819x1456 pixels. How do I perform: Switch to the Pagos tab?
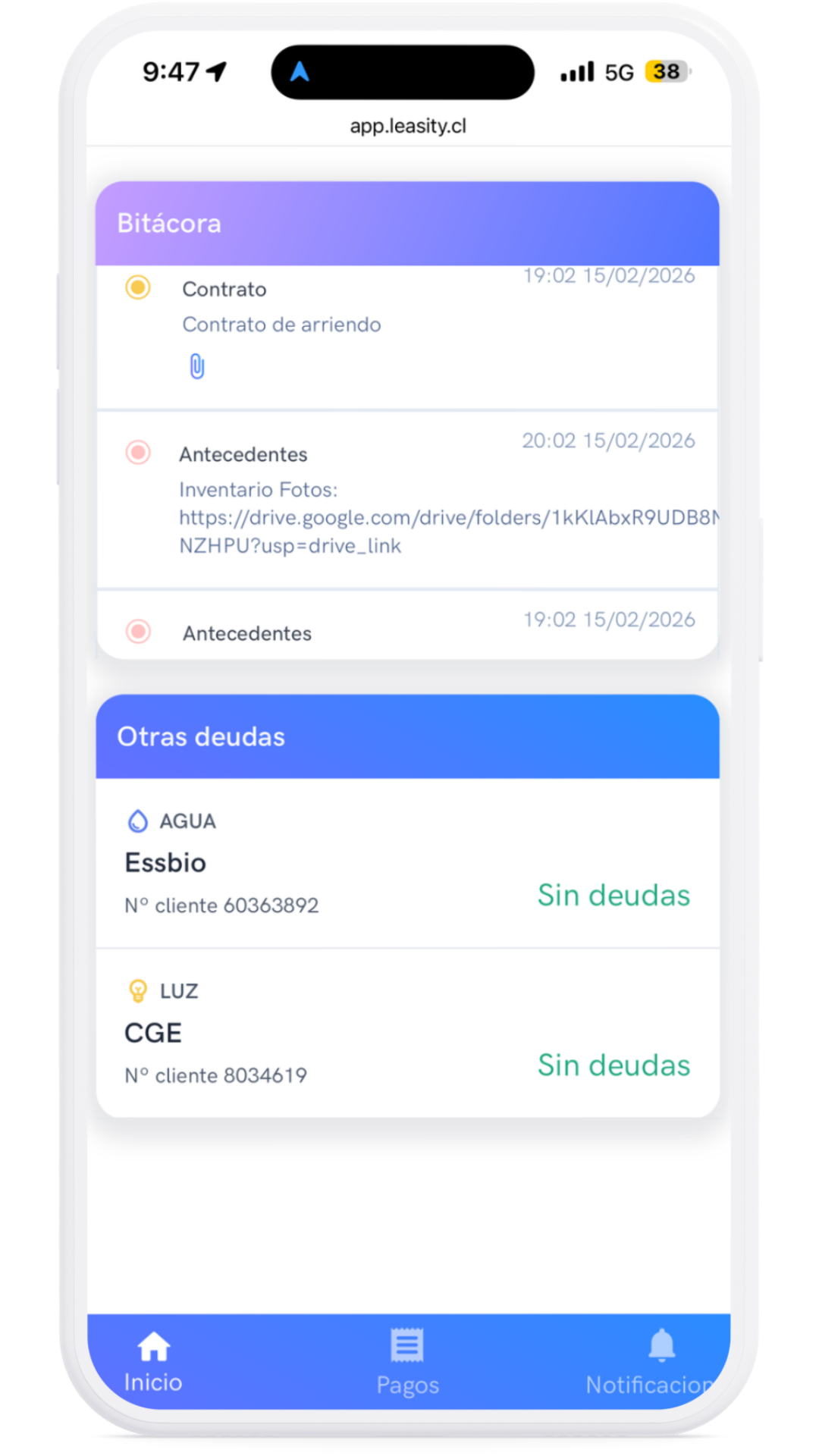408,1362
